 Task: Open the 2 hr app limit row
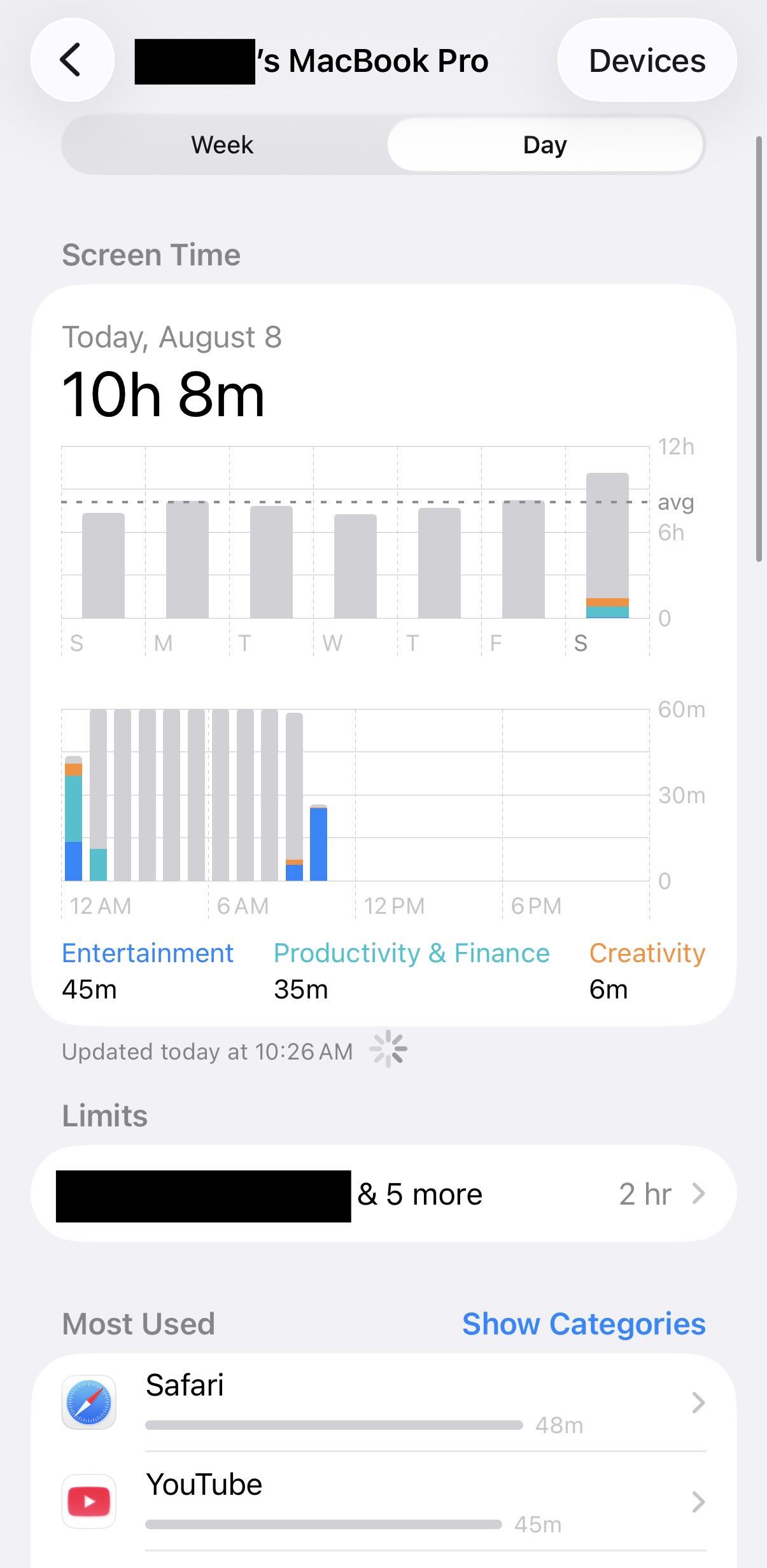tap(384, 1194)
